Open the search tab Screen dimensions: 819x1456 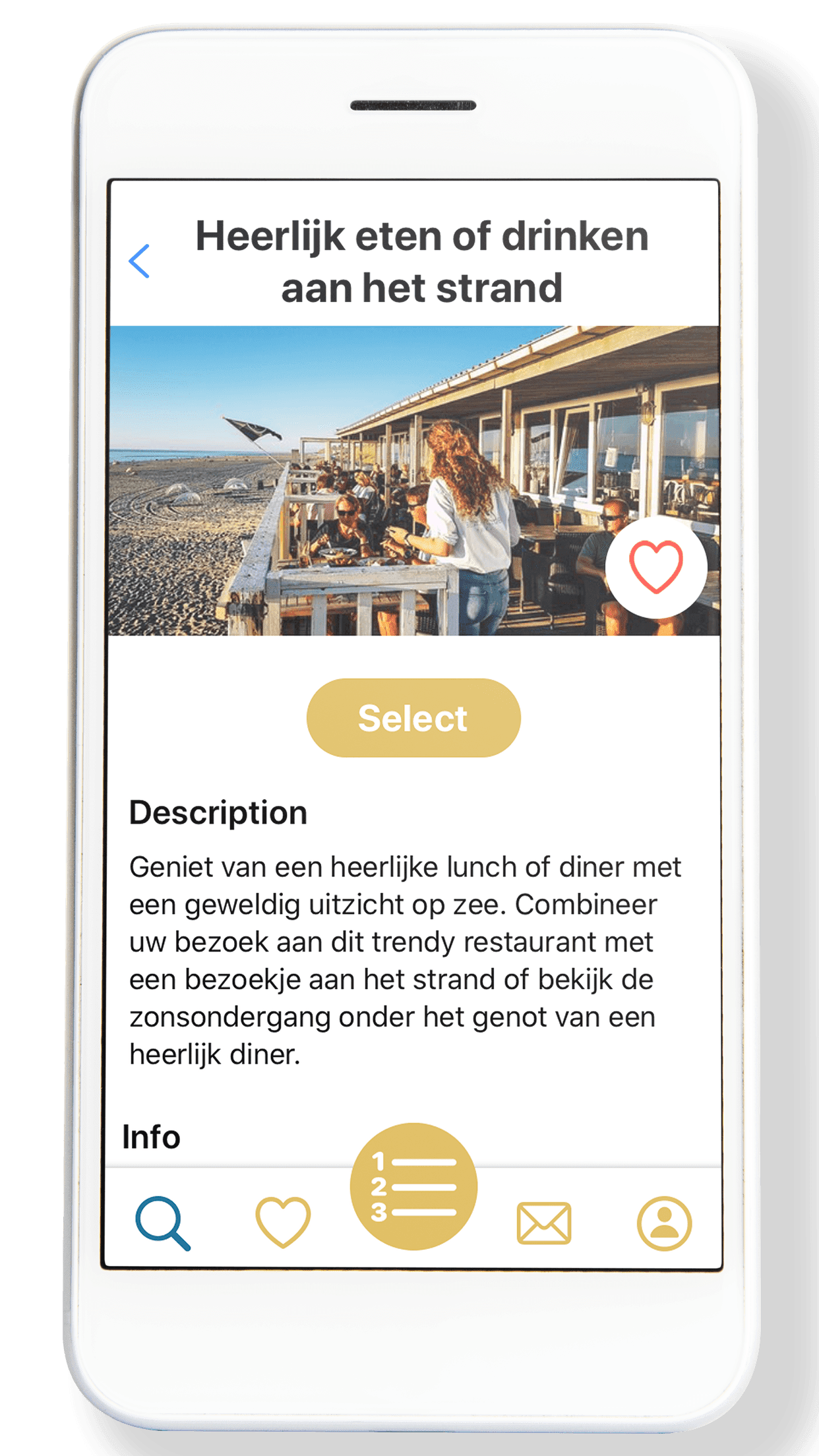click(x=162, y=1223)
